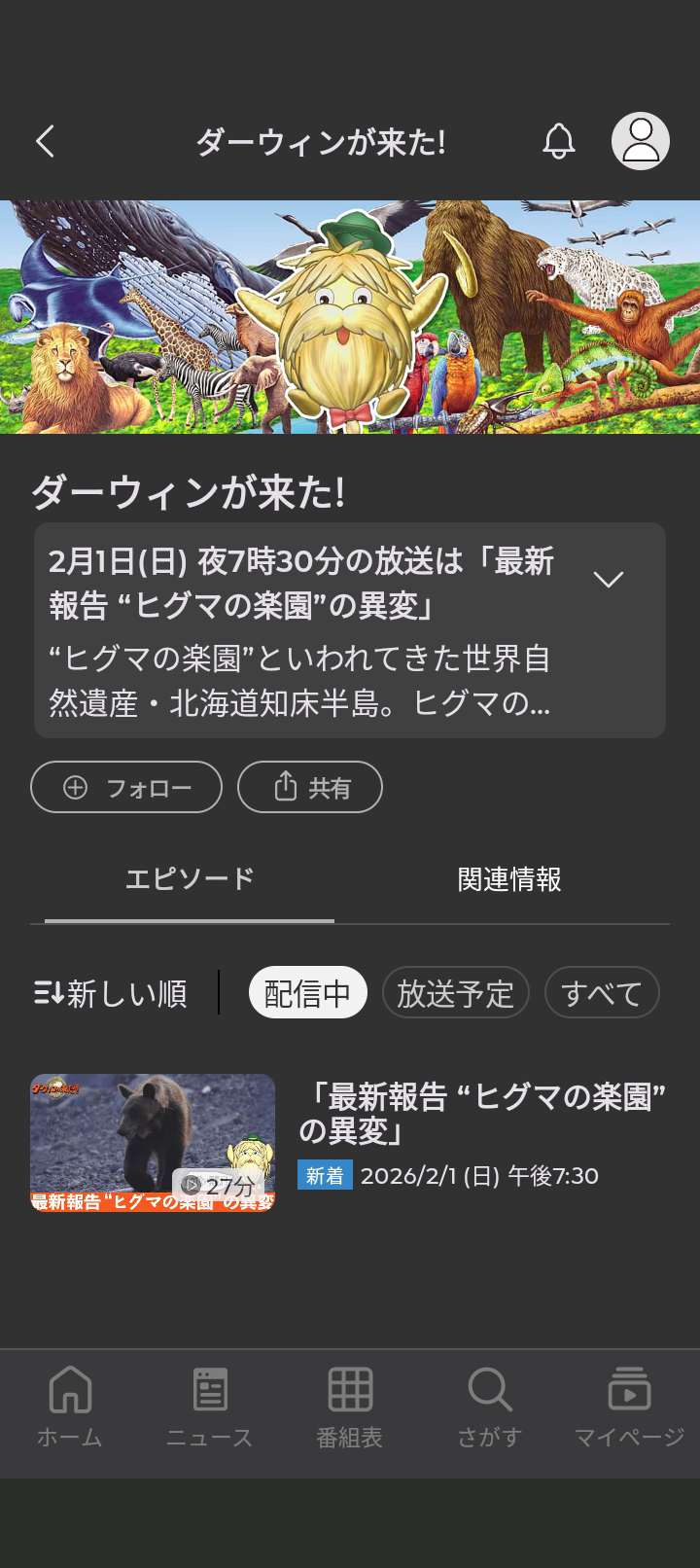This screenshot has height=1568, width=700.
Task: Share the program via 共有 button
Action: 310,787
